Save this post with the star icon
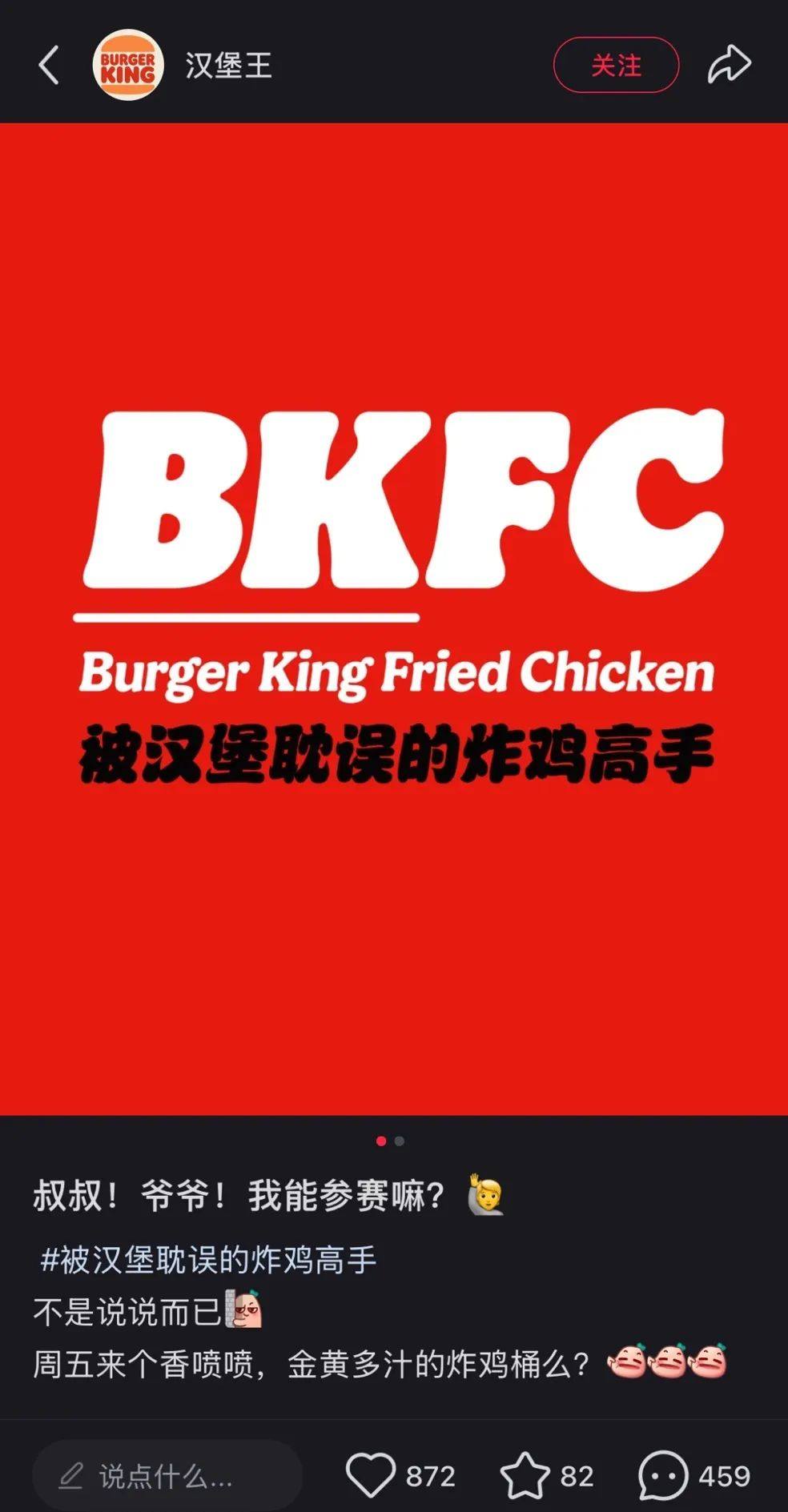The width and height of the screenshot is (788, 1512). click(x=525, y=1475)
